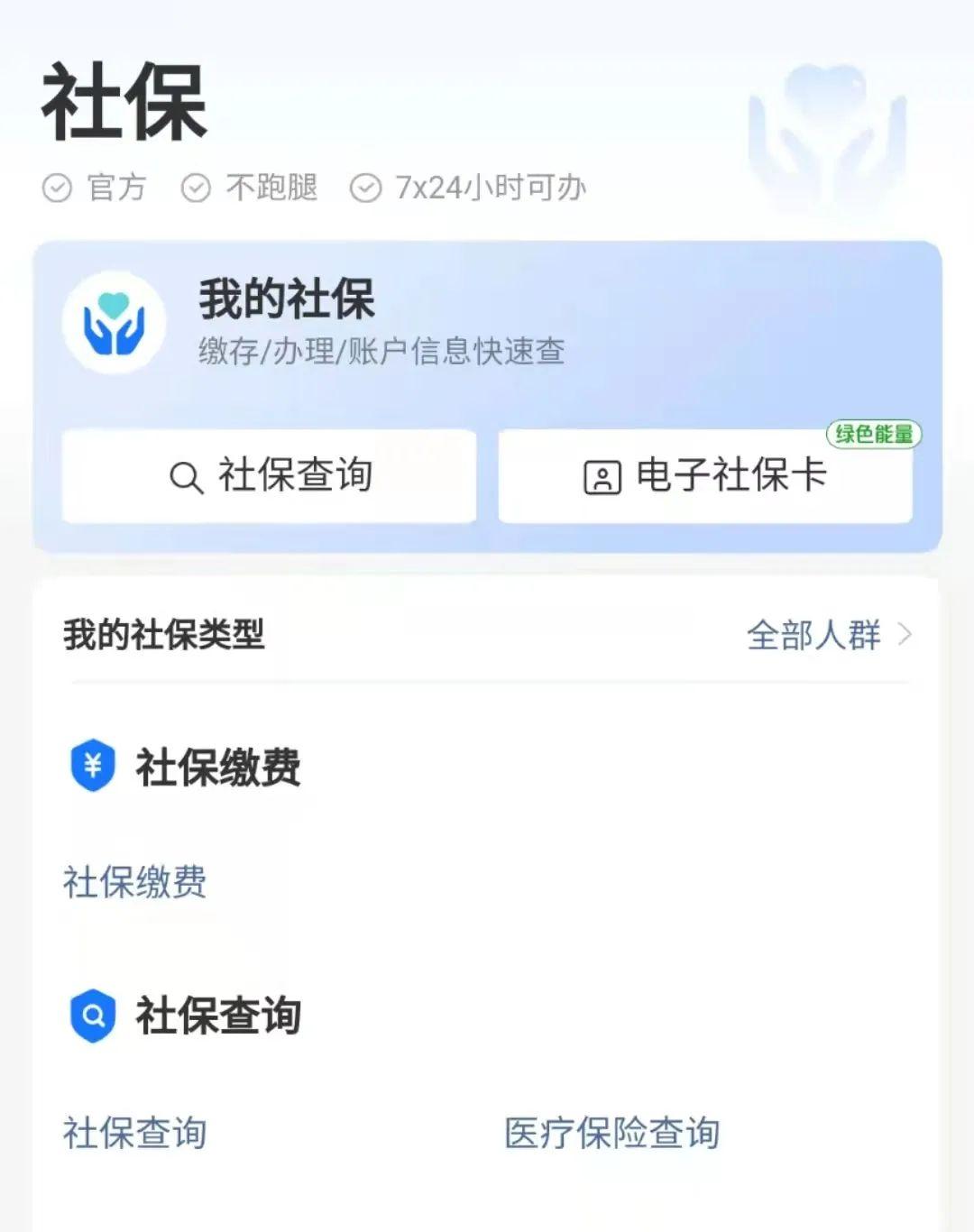Switch to the 社保缴费 section heading
This screenshot has width=974, height=1232.
point(221,768)
